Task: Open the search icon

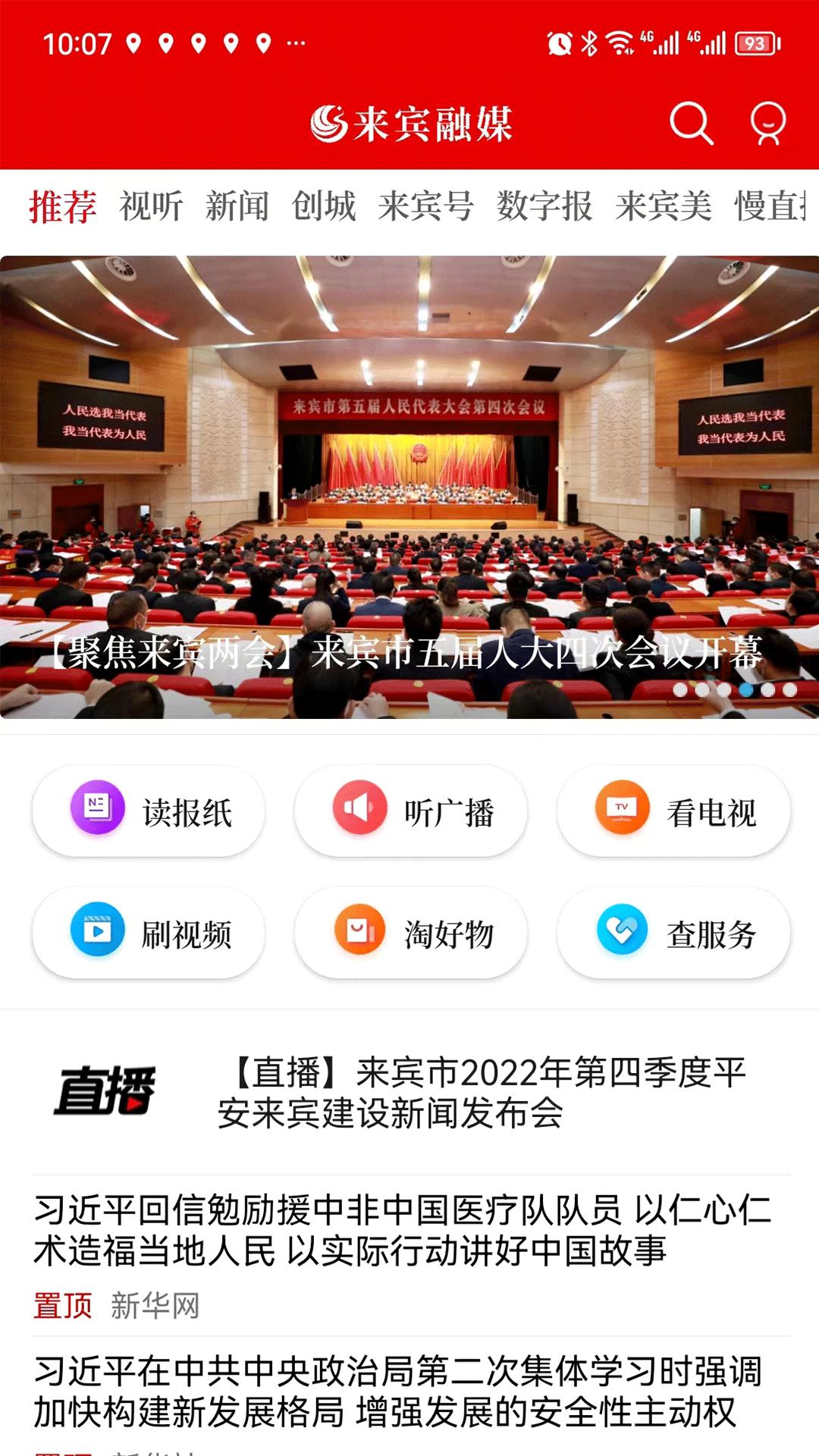Action: coord(692,123)
